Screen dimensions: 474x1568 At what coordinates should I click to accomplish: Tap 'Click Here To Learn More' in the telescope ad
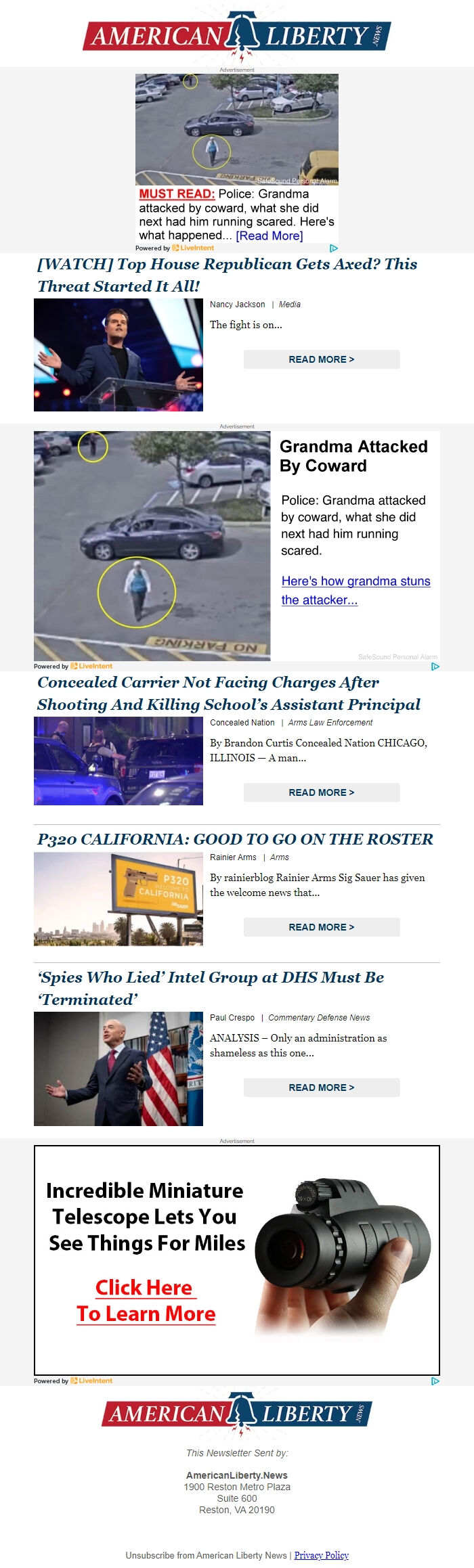[x=145, y=1300]
